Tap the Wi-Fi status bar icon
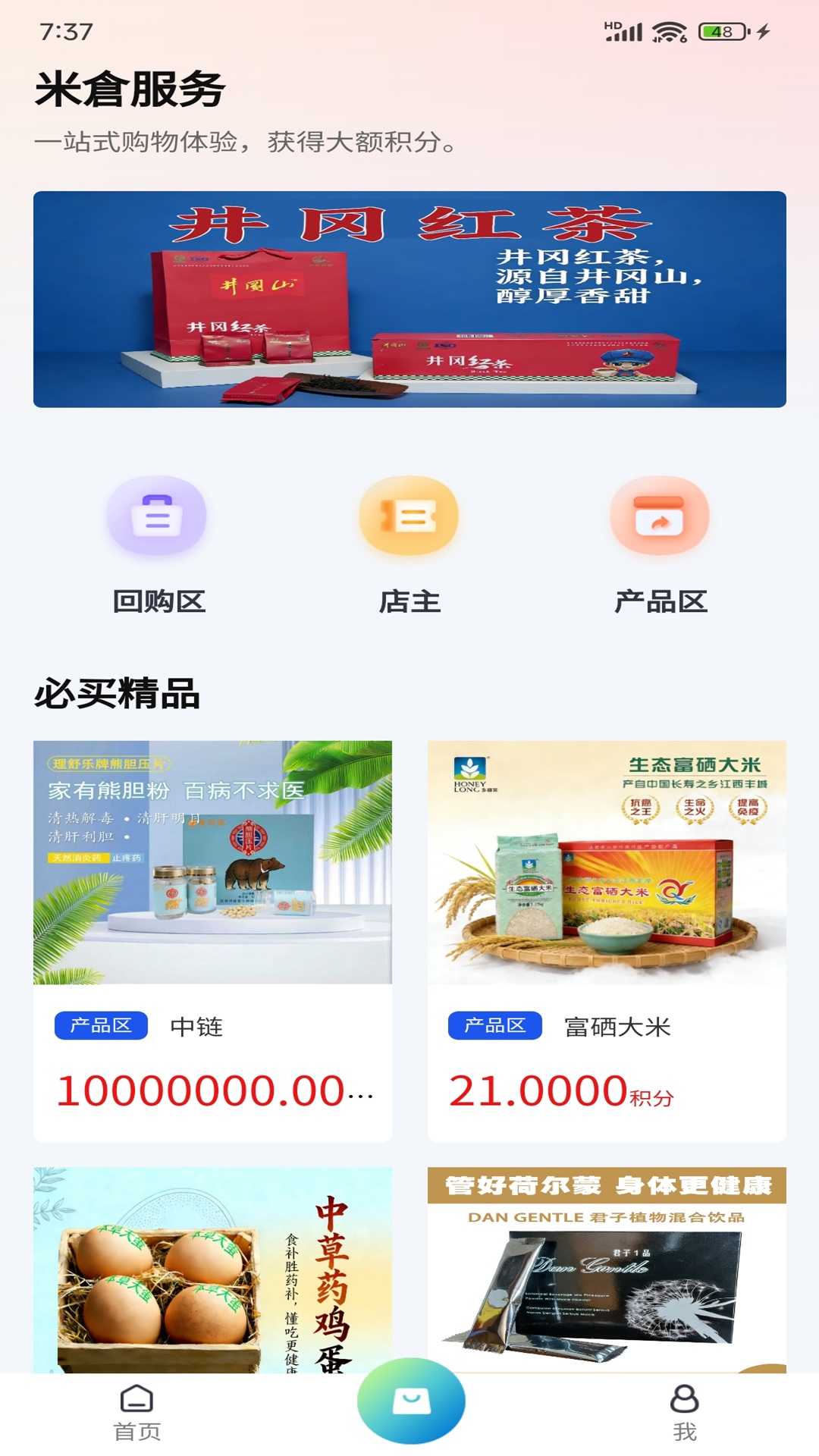The image size is (819, 1456). pos(667,32)
